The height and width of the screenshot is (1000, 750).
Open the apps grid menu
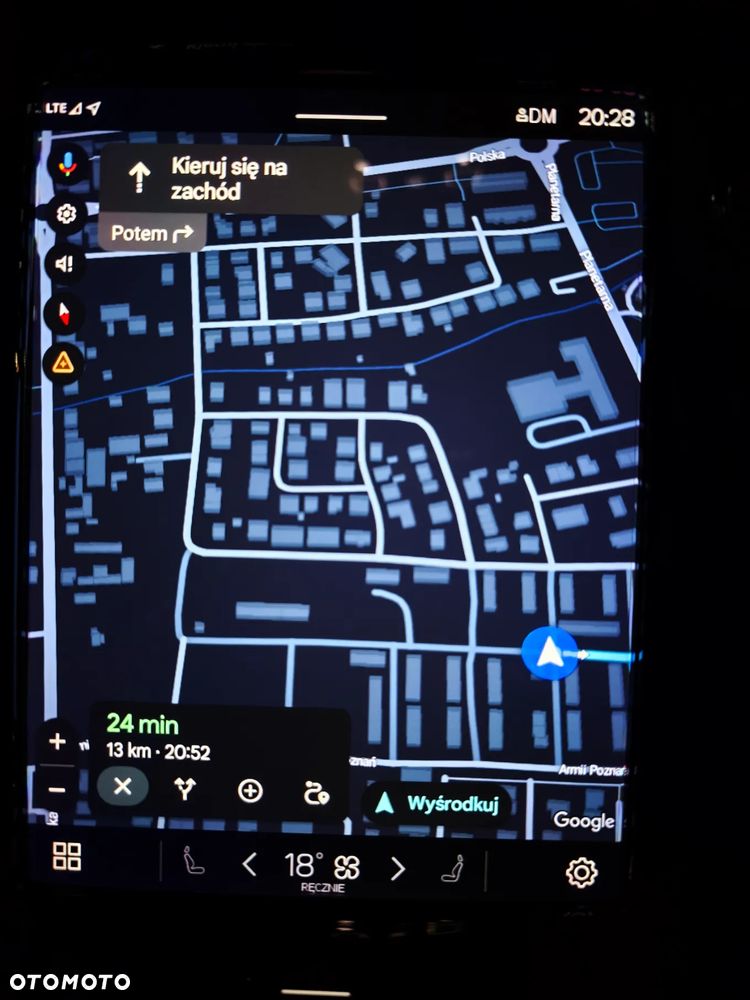tap(67, 857)
